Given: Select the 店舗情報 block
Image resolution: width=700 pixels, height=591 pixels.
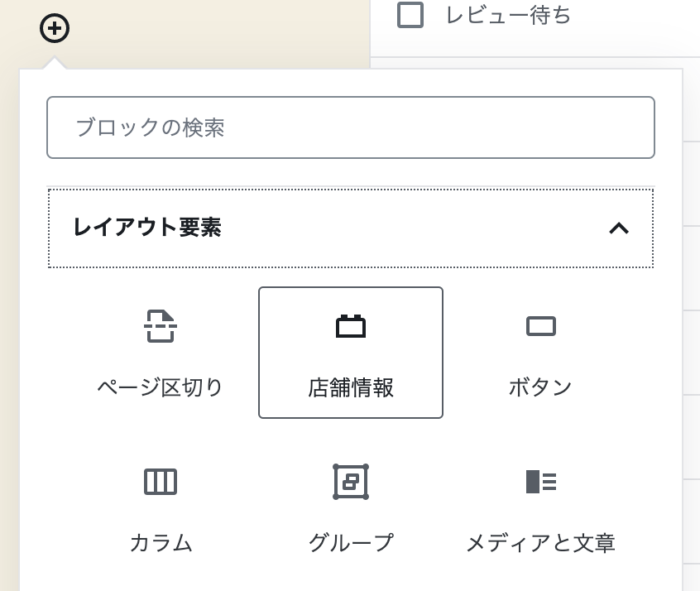Looking at the screenshot, I should pyautogui.click(x=350, y=352).
